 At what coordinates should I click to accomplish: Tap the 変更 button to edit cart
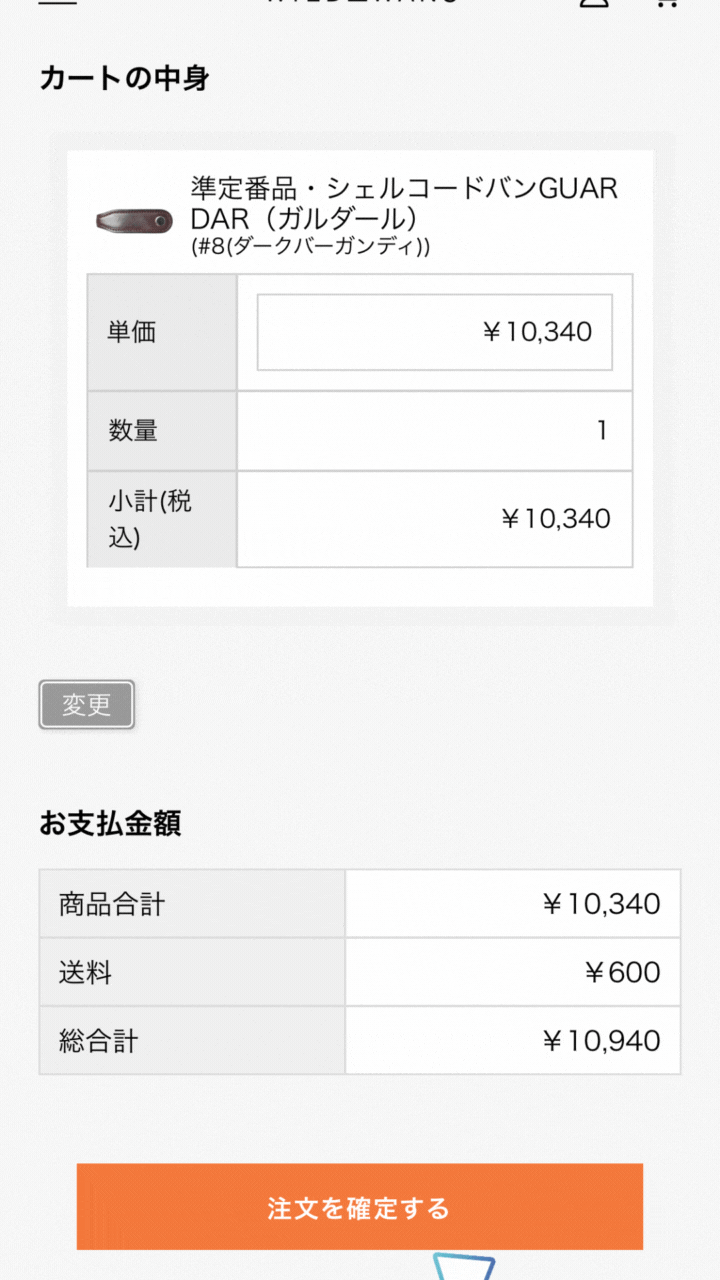(x=87, y=705)
